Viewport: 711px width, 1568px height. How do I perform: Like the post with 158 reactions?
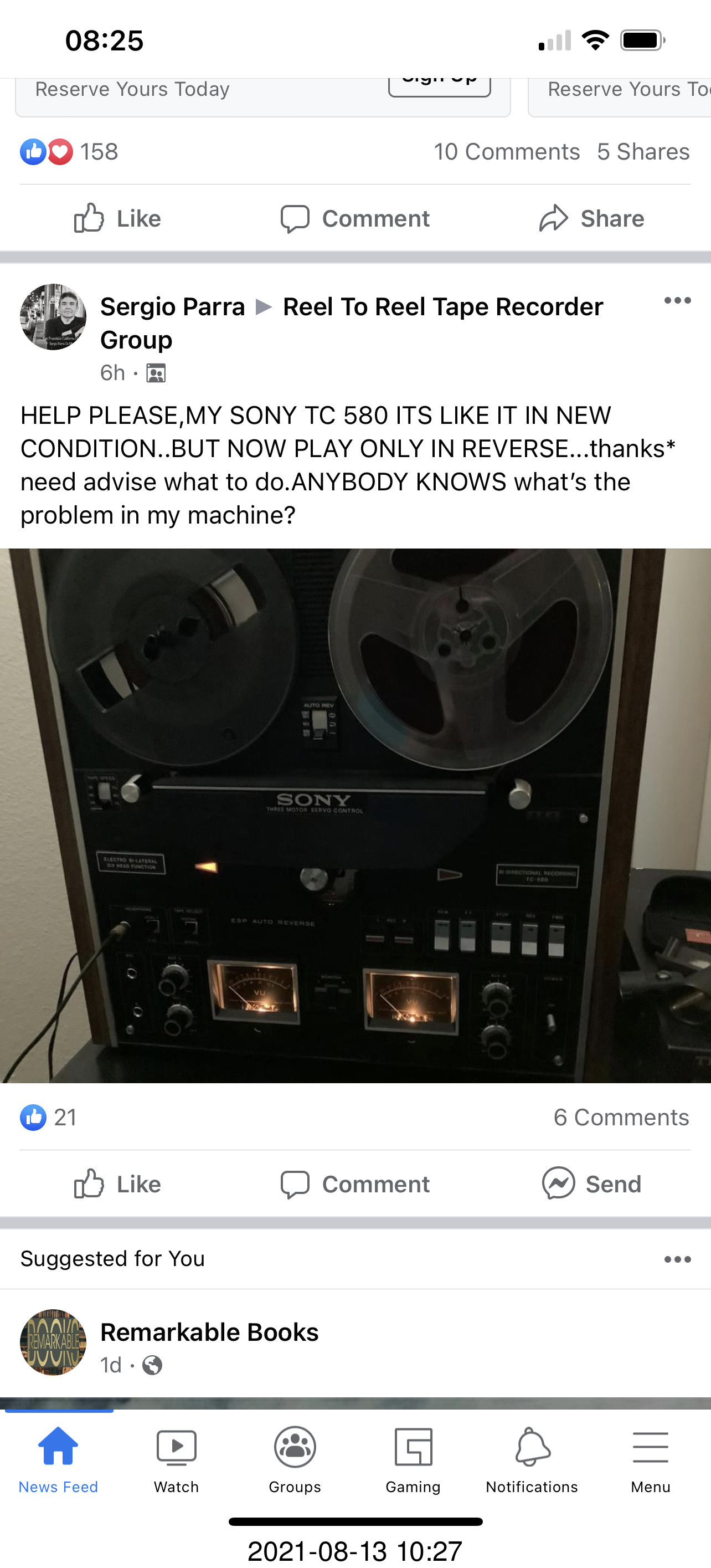click(x=117, y=218)
